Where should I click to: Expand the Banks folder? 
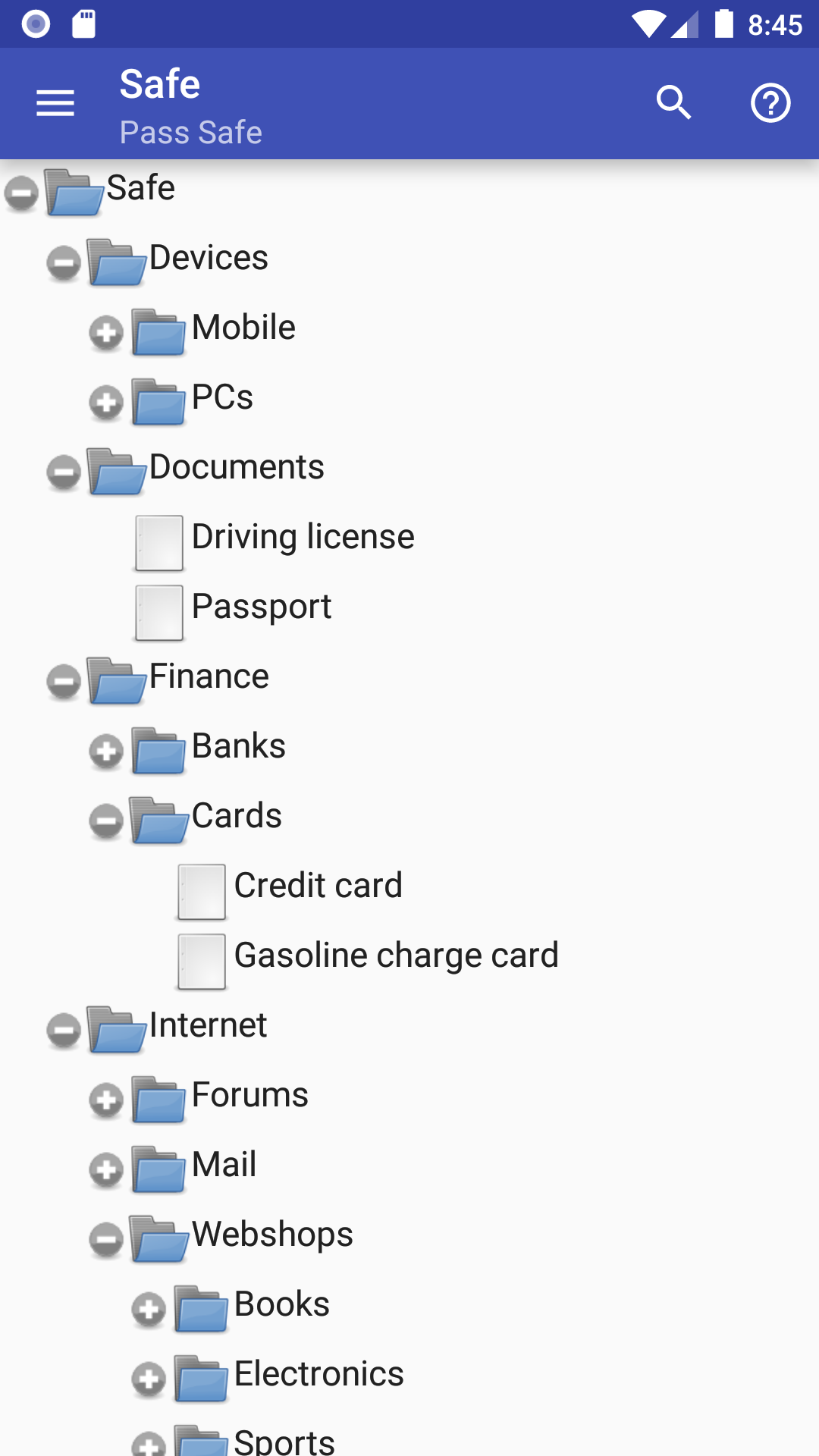pos(106,752)
